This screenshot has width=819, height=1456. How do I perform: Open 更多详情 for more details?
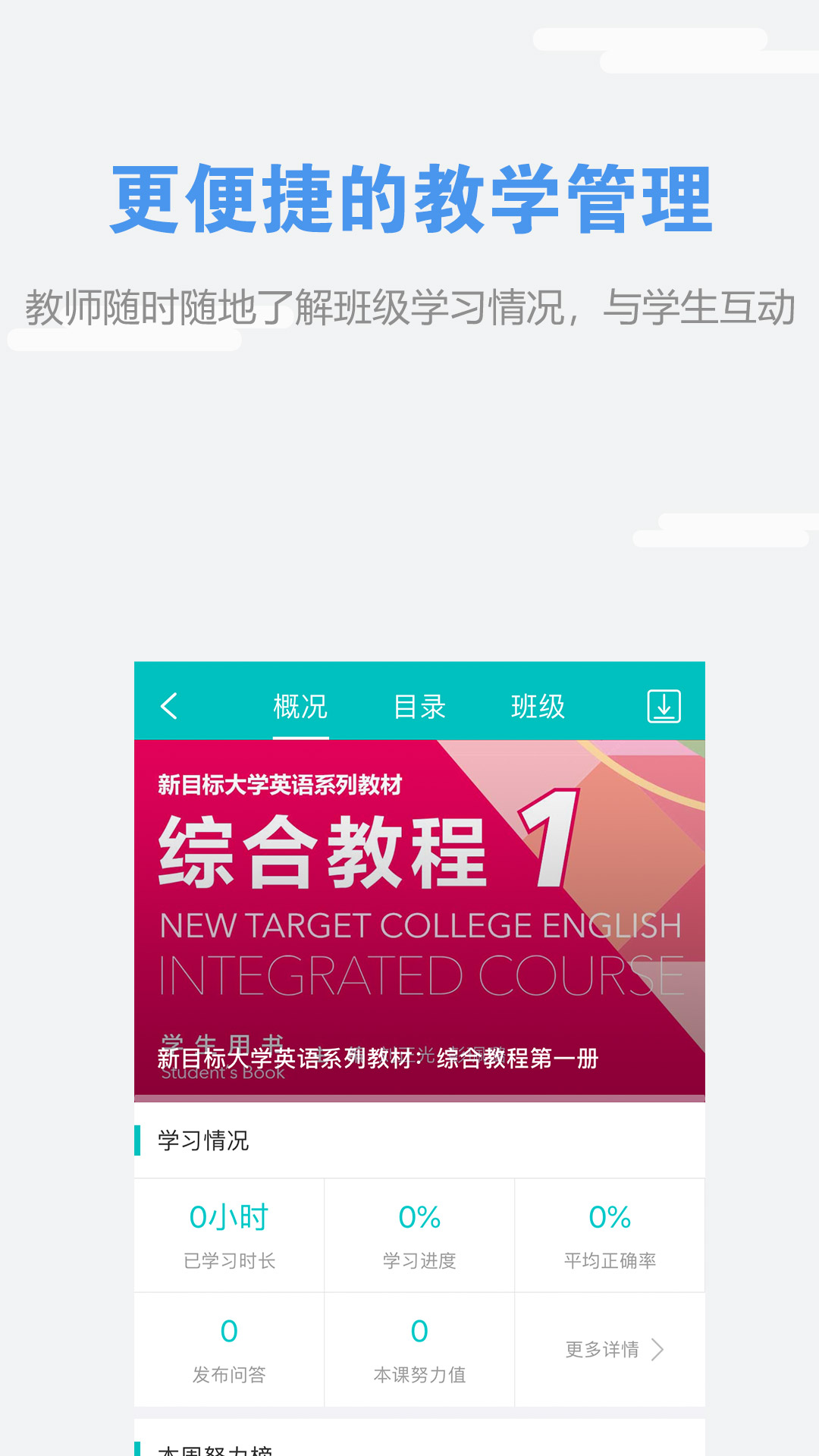coord(601,1350)
